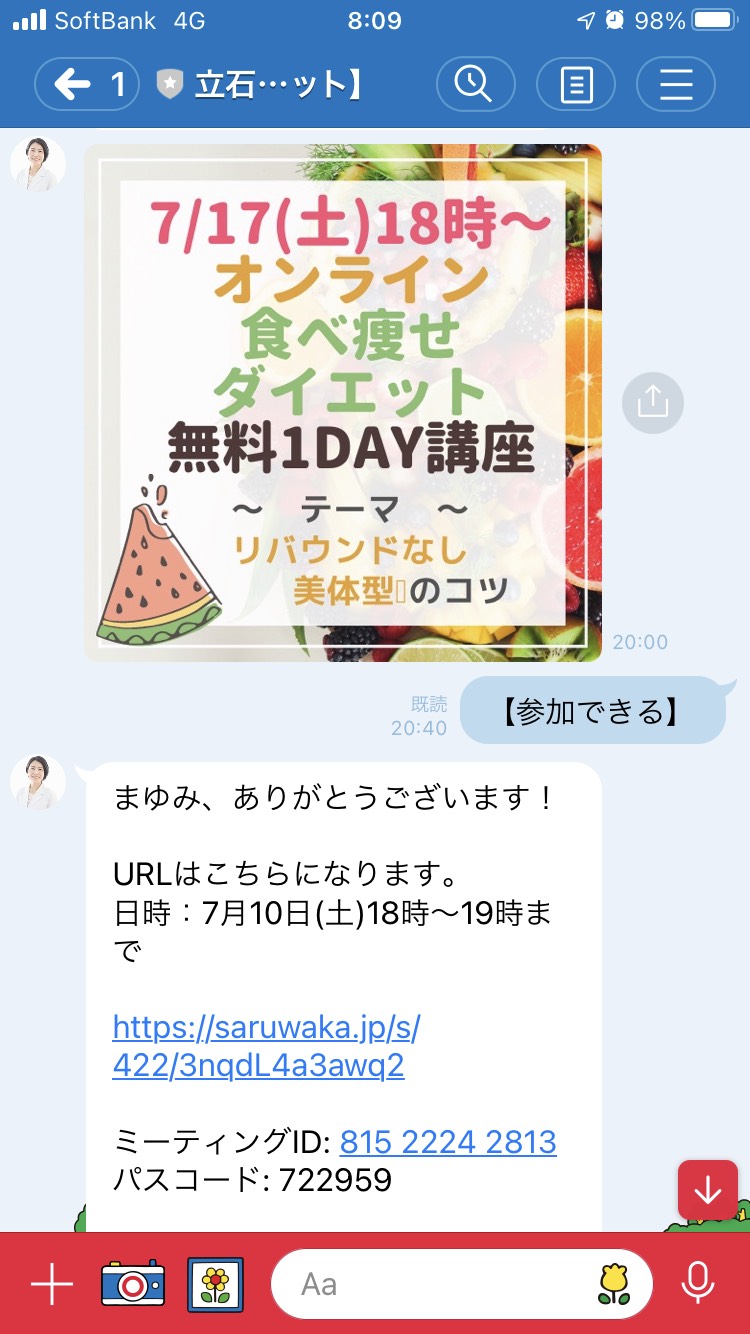The height and width of the screenshot is (1334, 750).
Task: Share the diet seminar image
Action: click(x=653, y=403)
